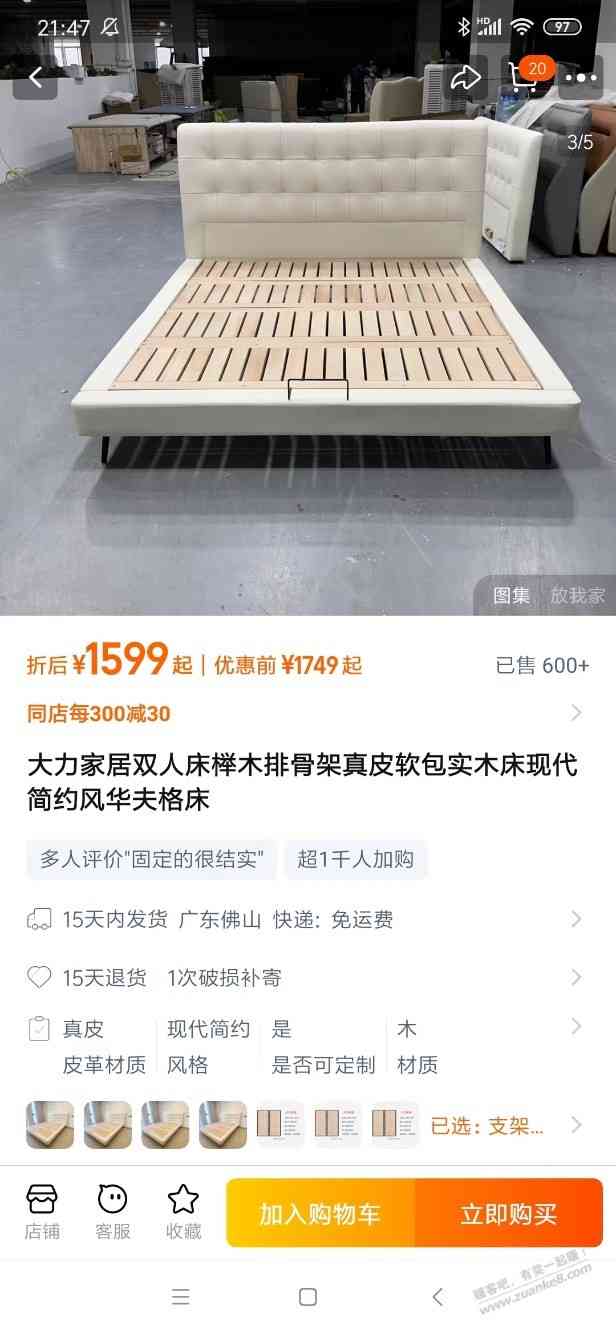Screen dimensions: 616x1334
Task: Share this product listing
Action: pos(466,78)
